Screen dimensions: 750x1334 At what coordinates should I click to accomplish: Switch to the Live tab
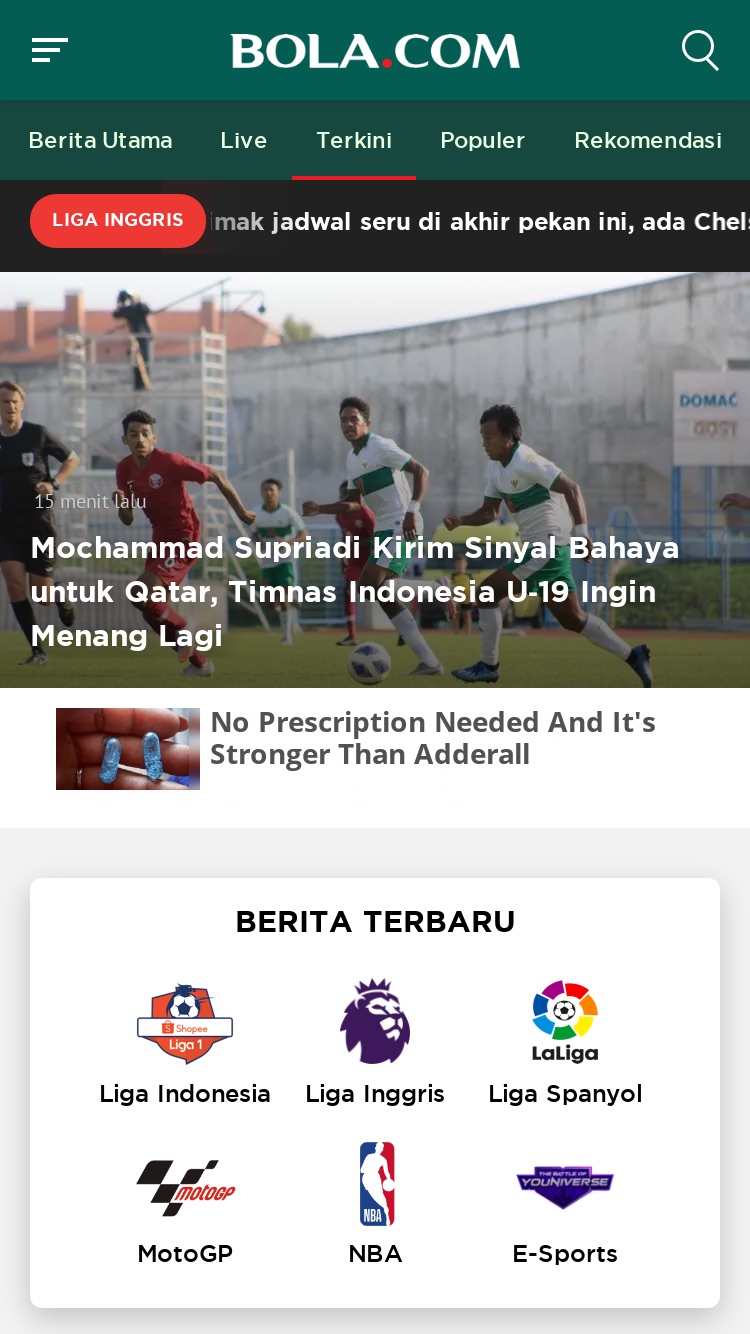(244, 140)
